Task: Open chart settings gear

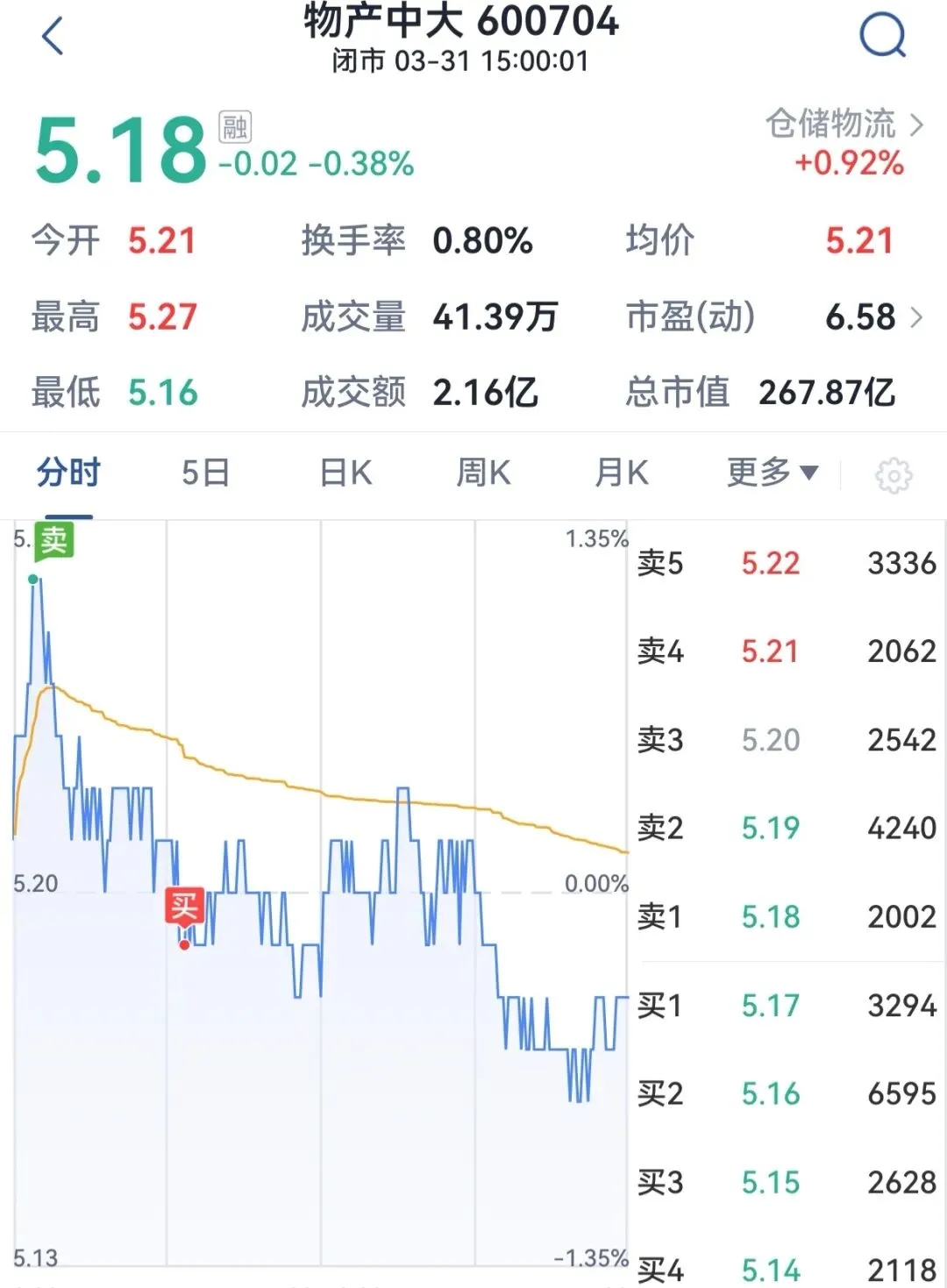Action: pos(894,475)
